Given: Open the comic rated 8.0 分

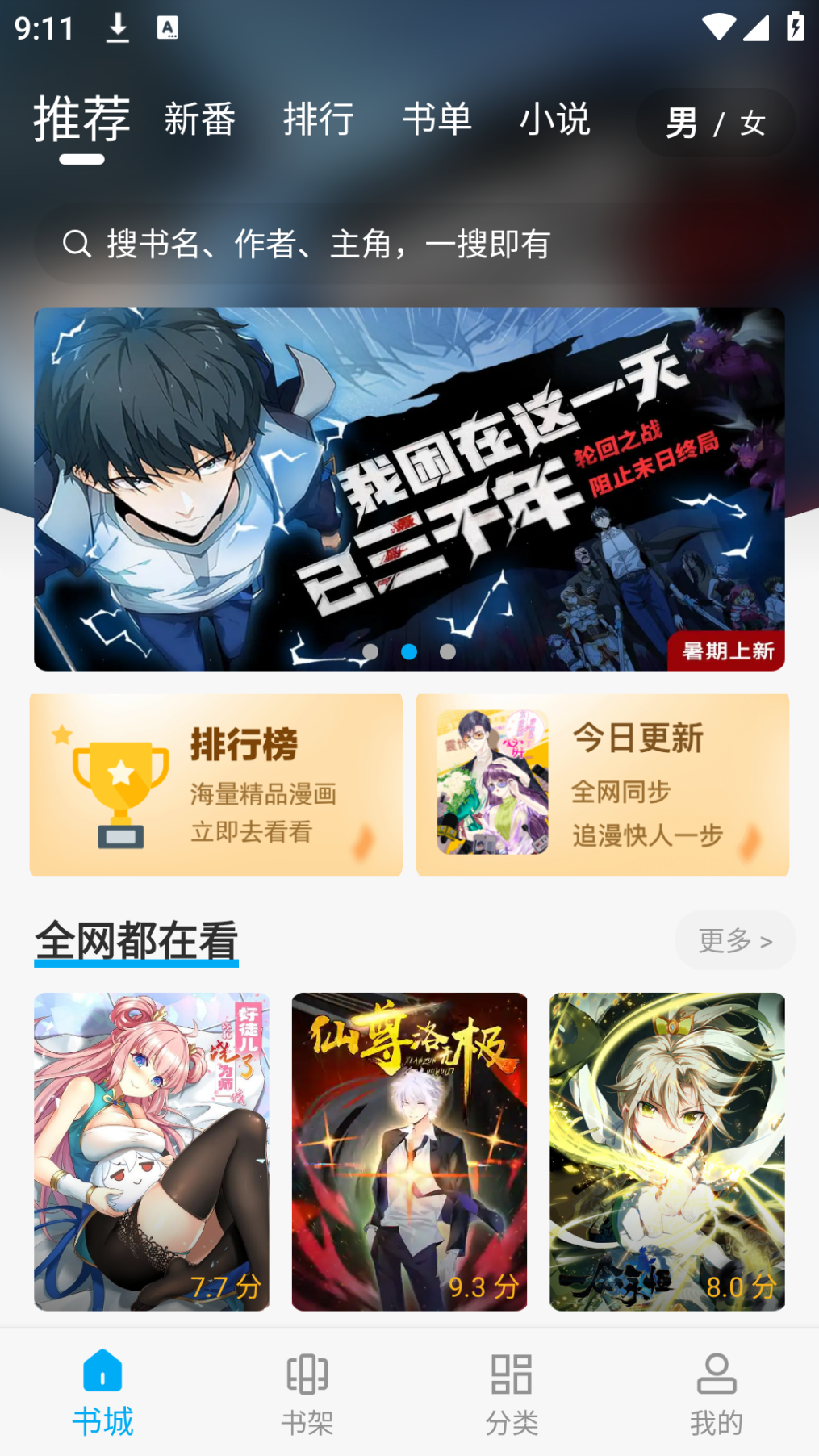Looking at the screenshot, I should point(667,1151).
